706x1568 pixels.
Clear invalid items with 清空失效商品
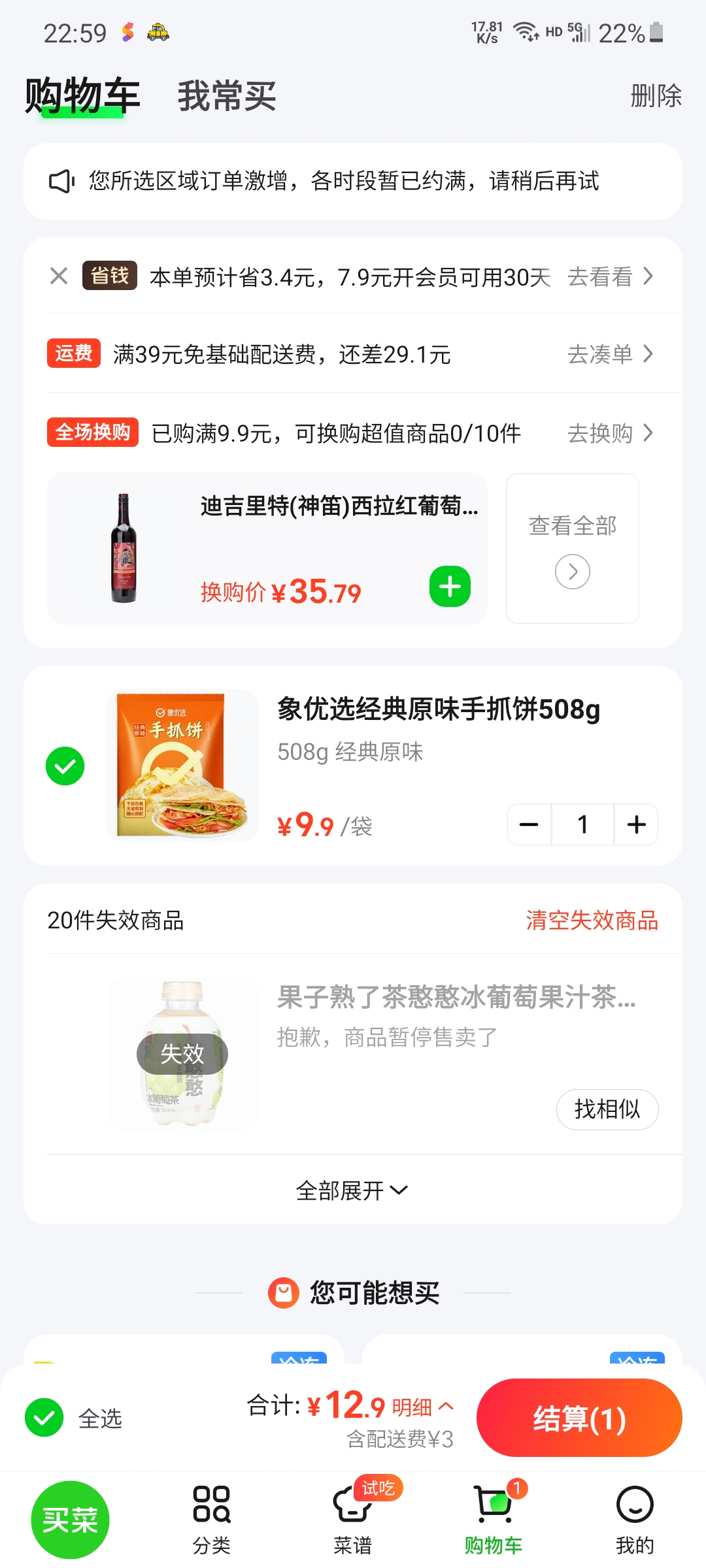point(592,921)
